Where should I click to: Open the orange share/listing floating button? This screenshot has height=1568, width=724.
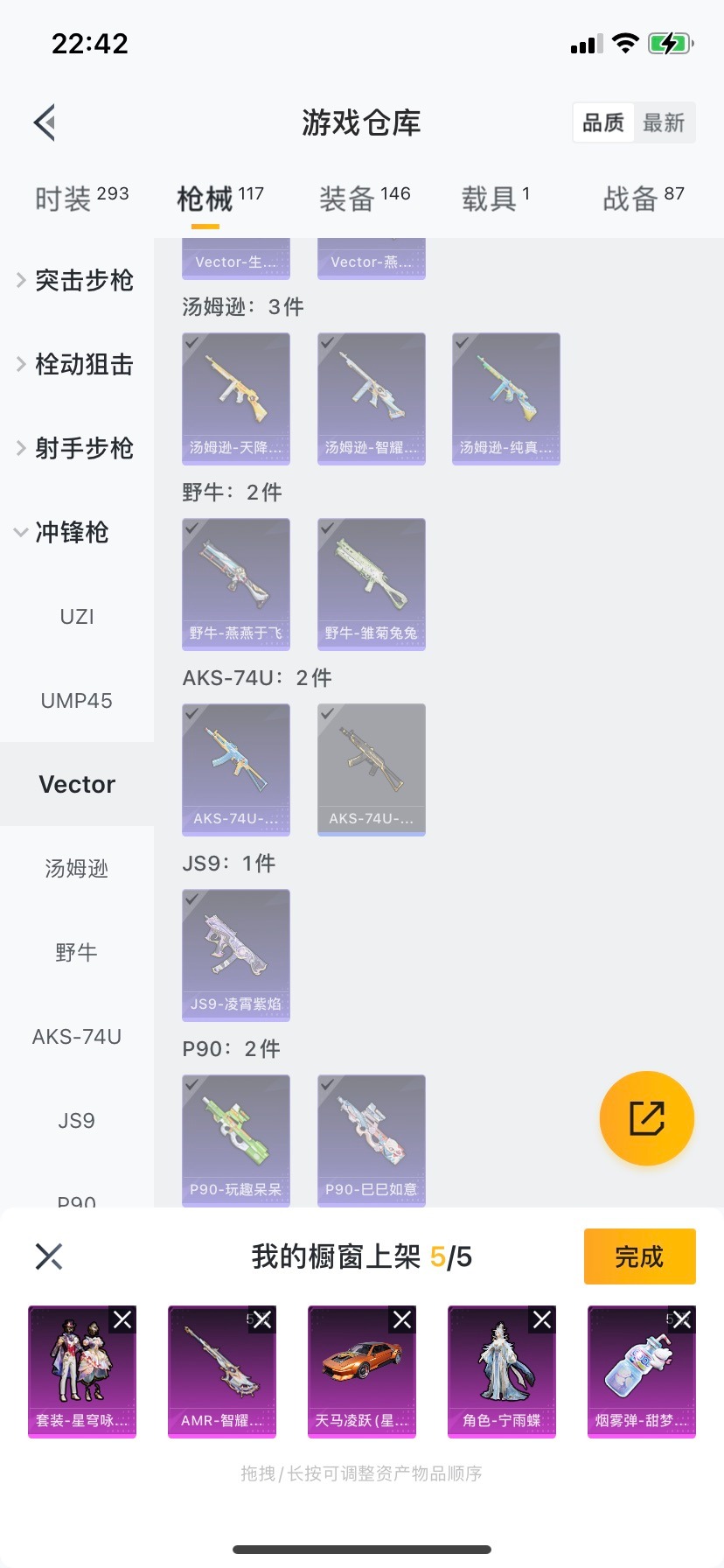(x=646, y=1118)
